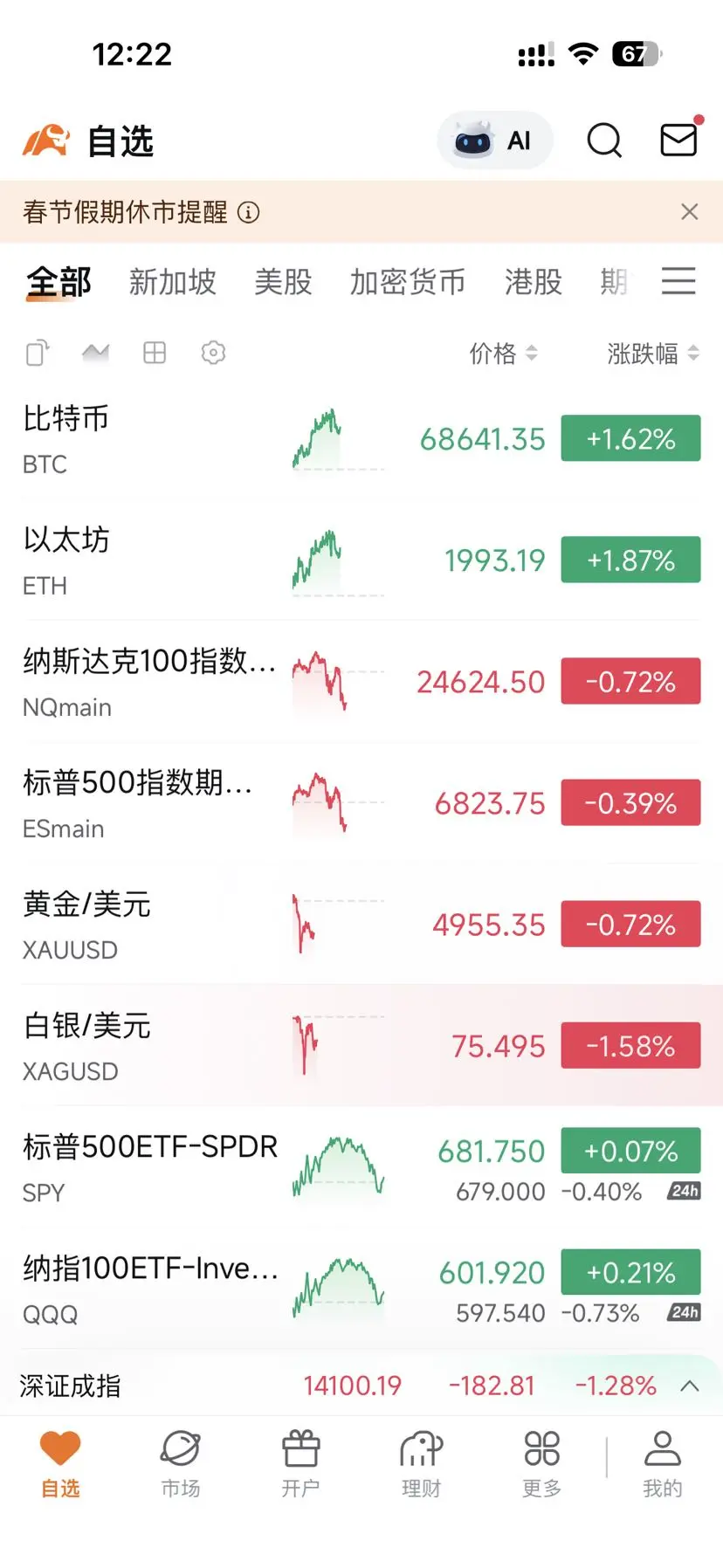Open the AI assistant
The image size is (723, 1568).
pos(494,141)
